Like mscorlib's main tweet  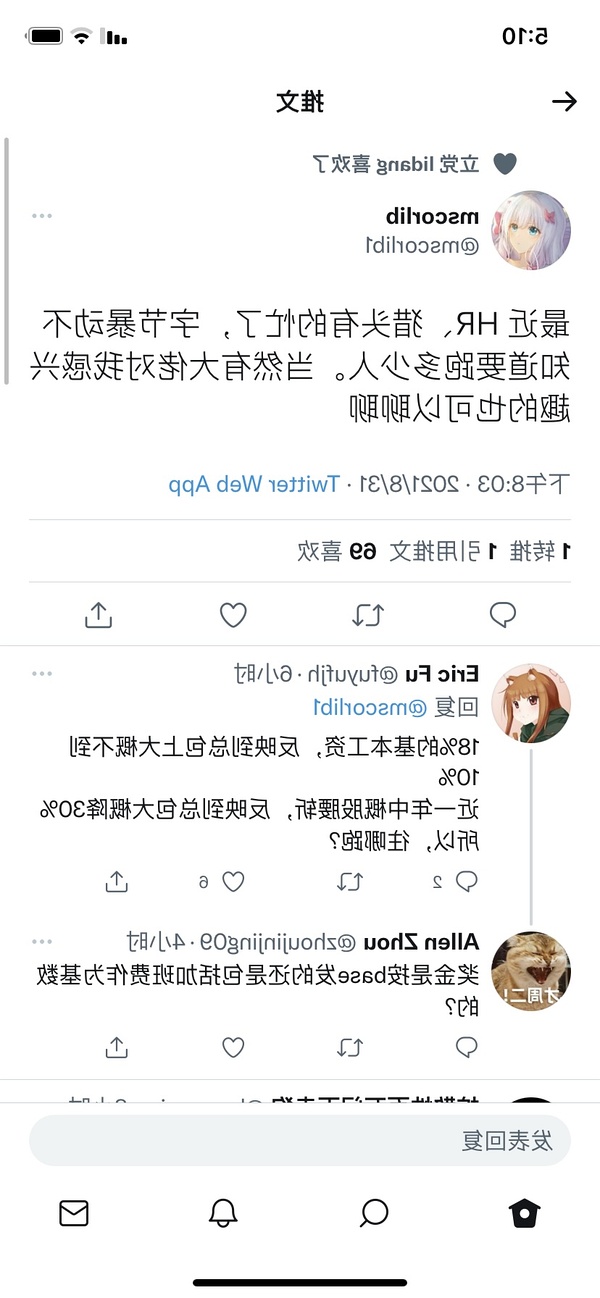tap(233, 615)
